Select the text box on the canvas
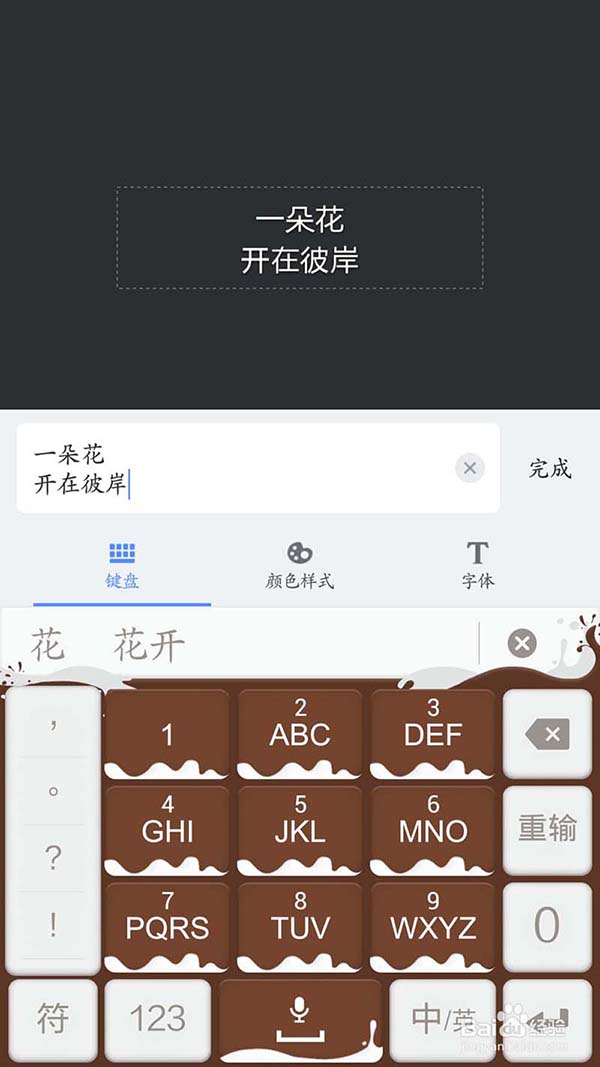 coord(300,239)
